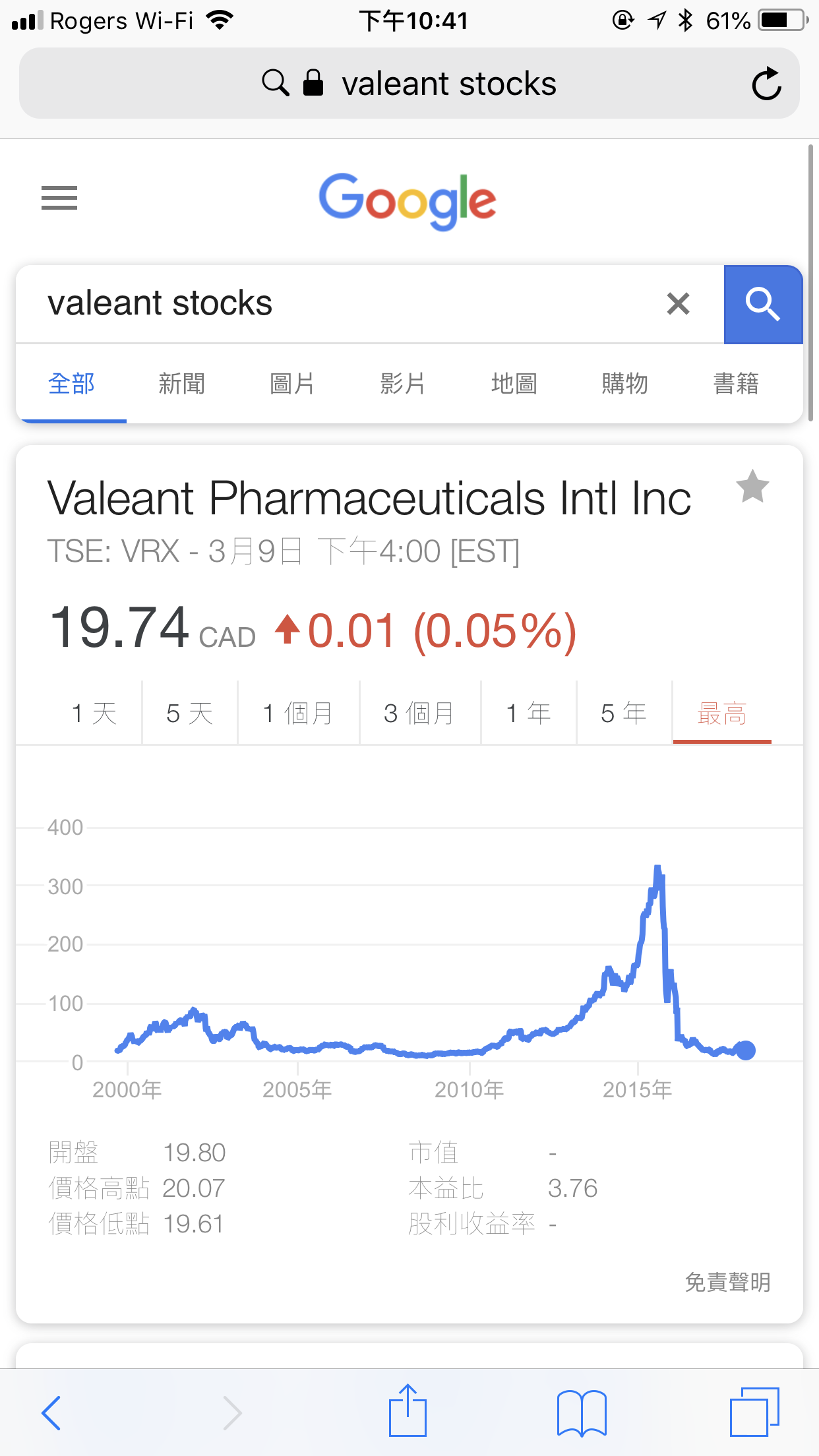The image size is (819, 1456).
Task: Tap the blue search button
Action: pos(763,304)
